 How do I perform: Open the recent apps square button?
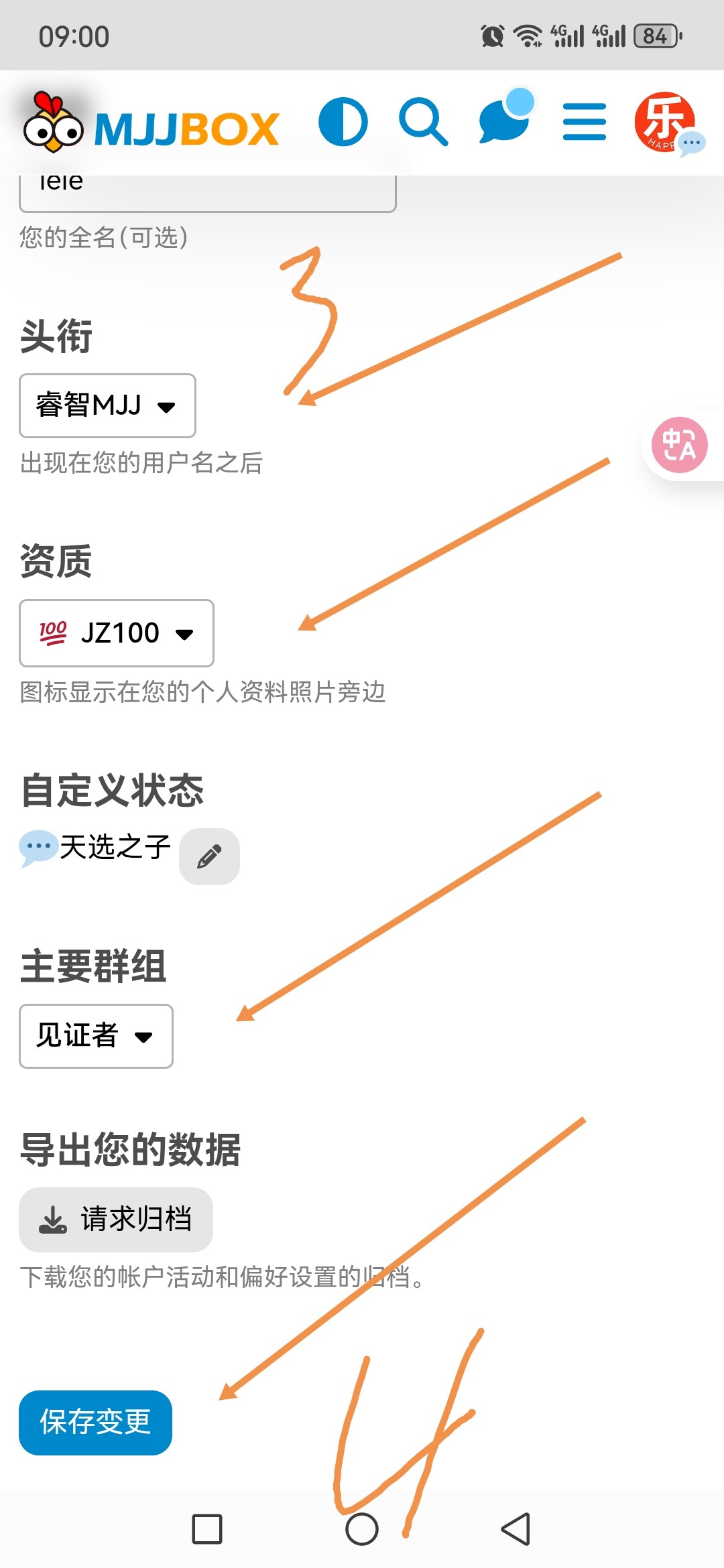point(207,1529)
